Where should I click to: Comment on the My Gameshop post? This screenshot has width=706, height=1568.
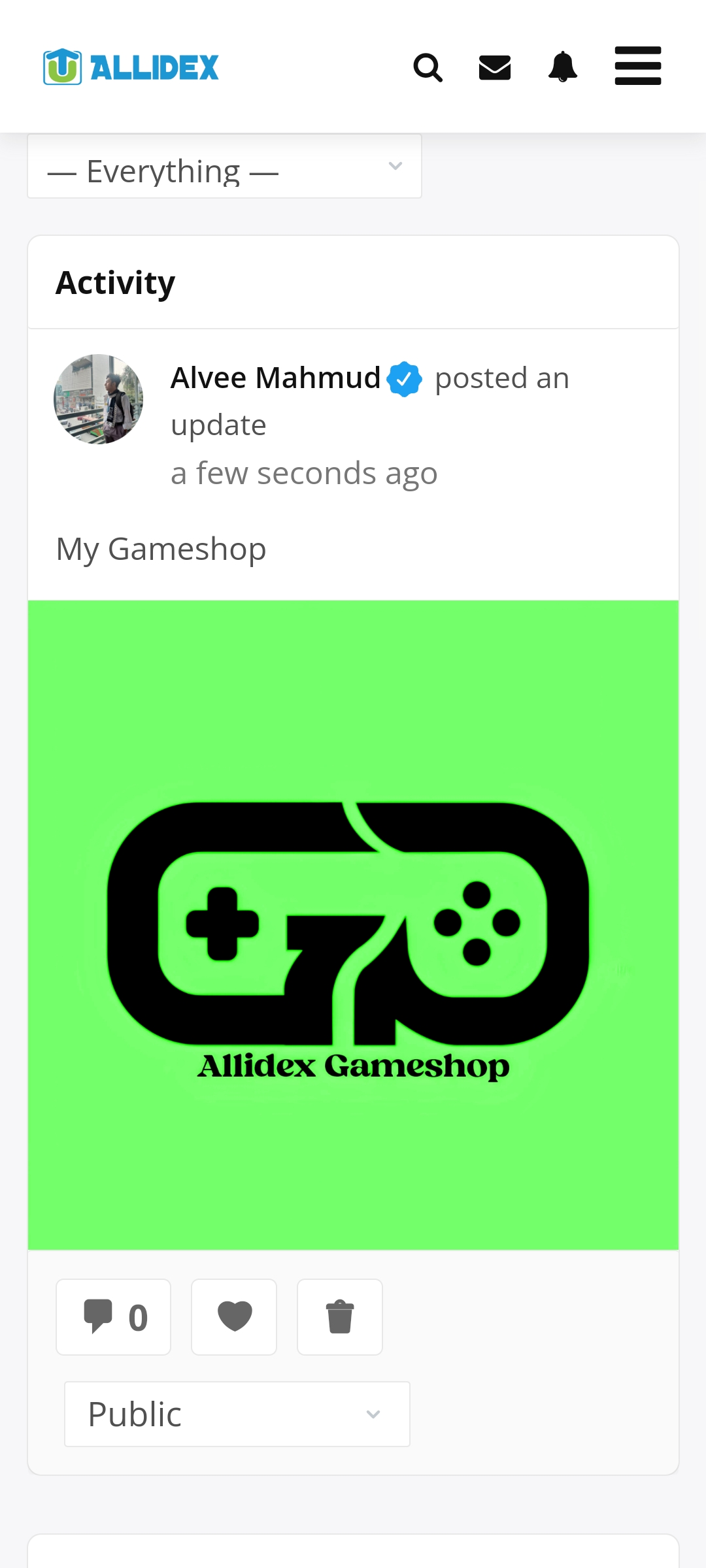pyautogui.click(x=114, y=1317)
